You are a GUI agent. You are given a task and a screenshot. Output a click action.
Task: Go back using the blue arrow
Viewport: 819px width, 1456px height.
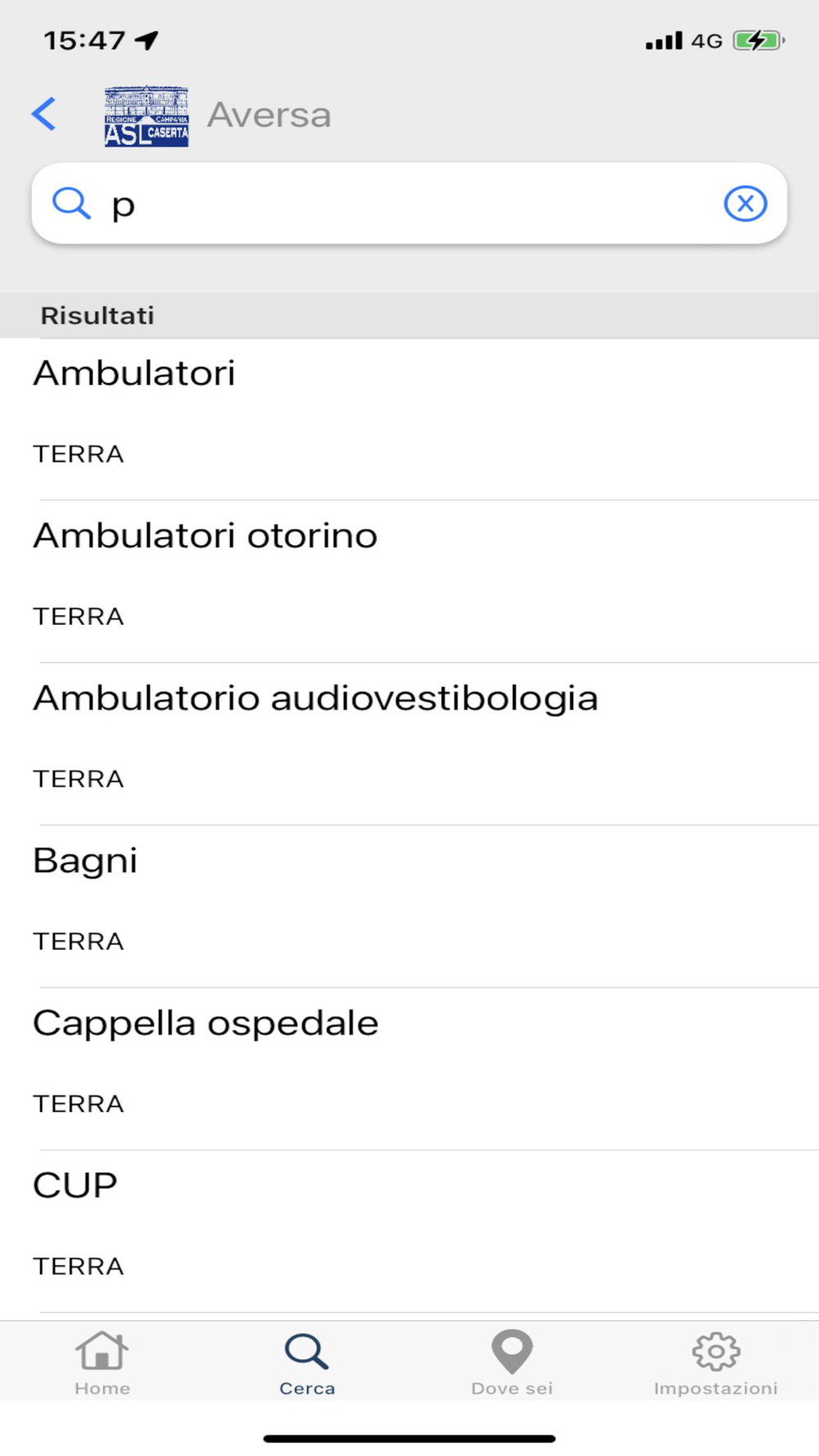(44, 114)
